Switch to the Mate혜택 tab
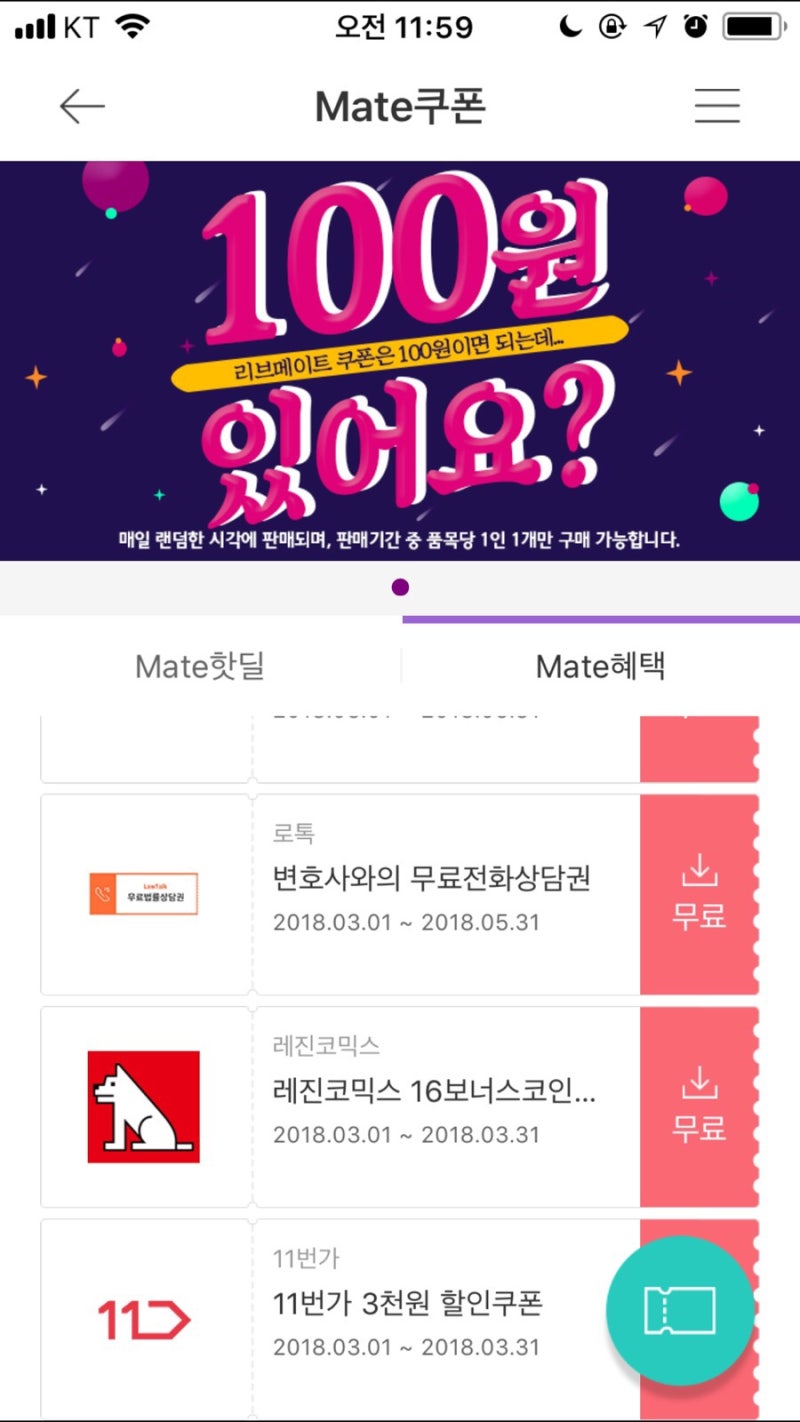800x1422 pixels. [x=598, y=665]
